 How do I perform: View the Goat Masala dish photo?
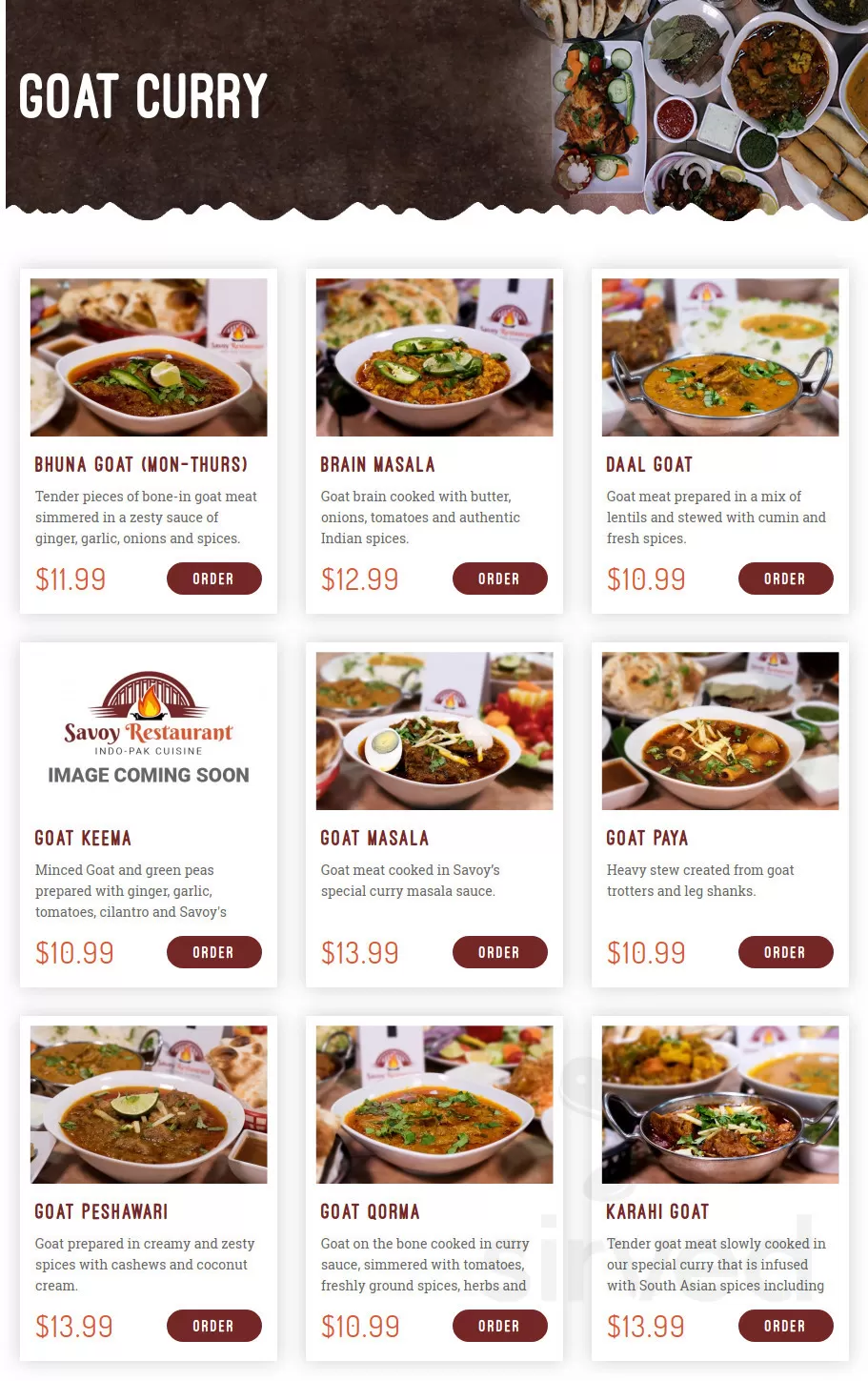(x=434, y=731)
